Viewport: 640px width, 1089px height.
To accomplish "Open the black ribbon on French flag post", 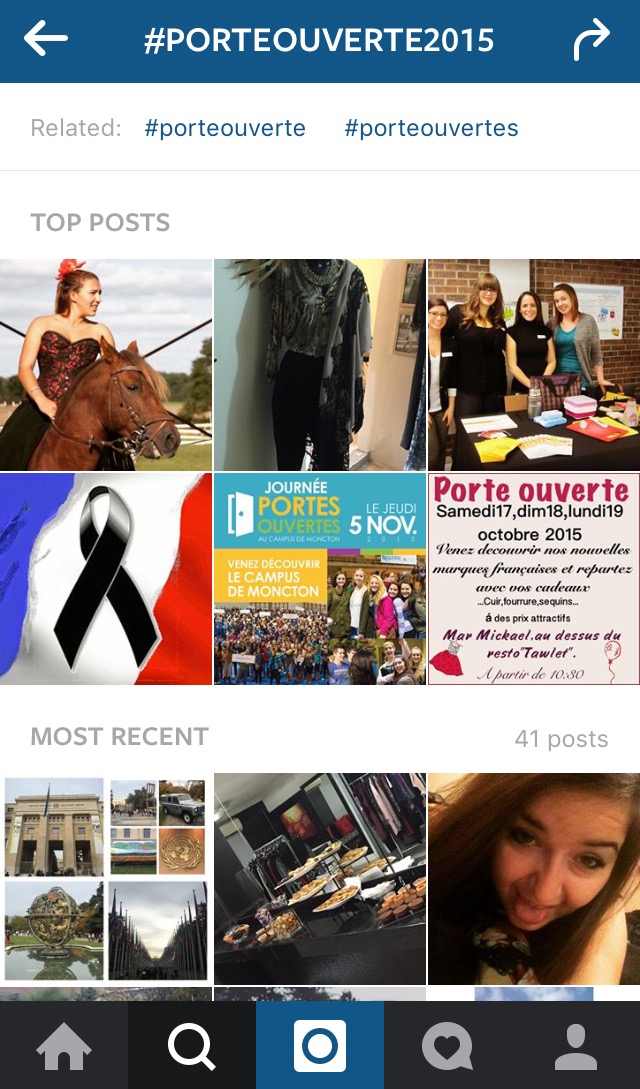I will click(x=106, y=579).
